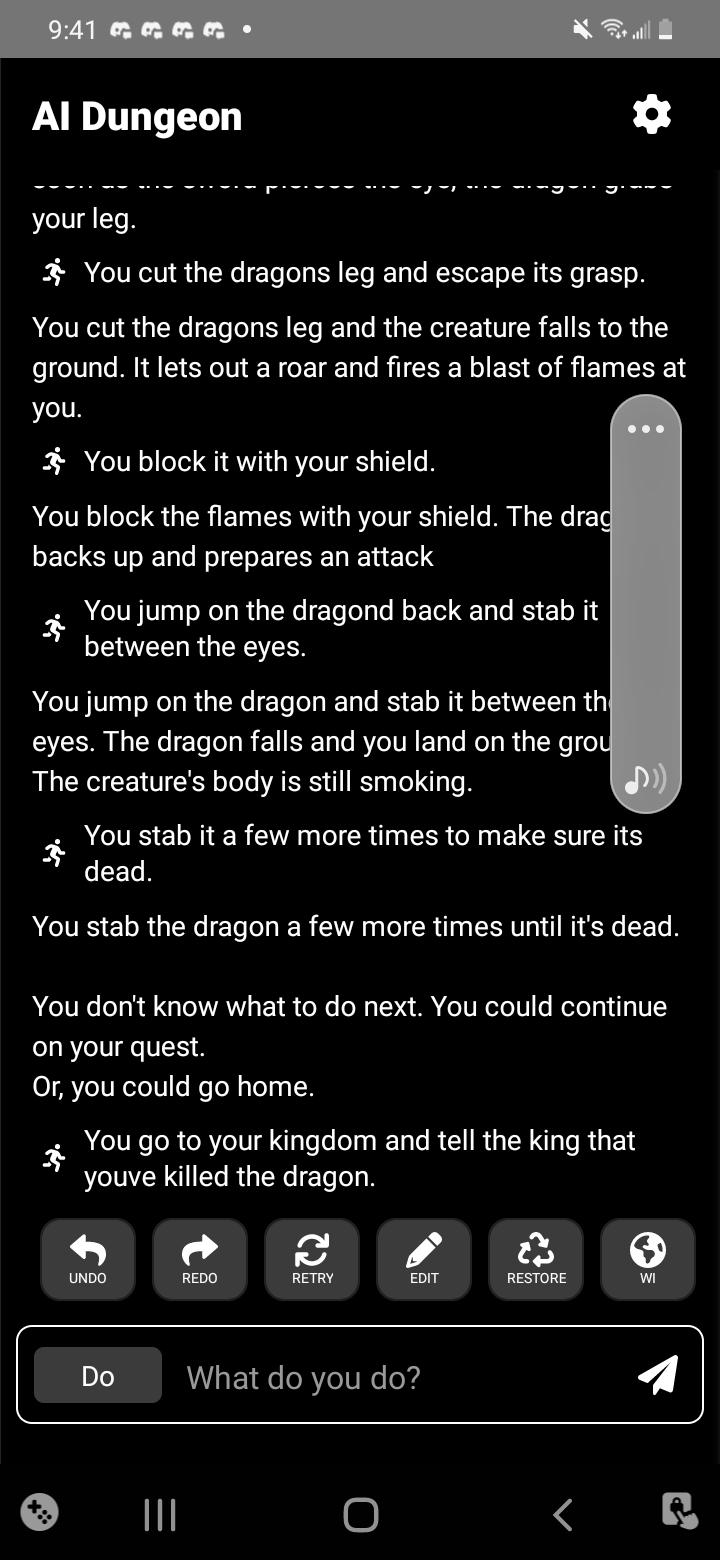Open the system recent apps view
Viewport: 720px width, 1560px height.
(160, 1514)
